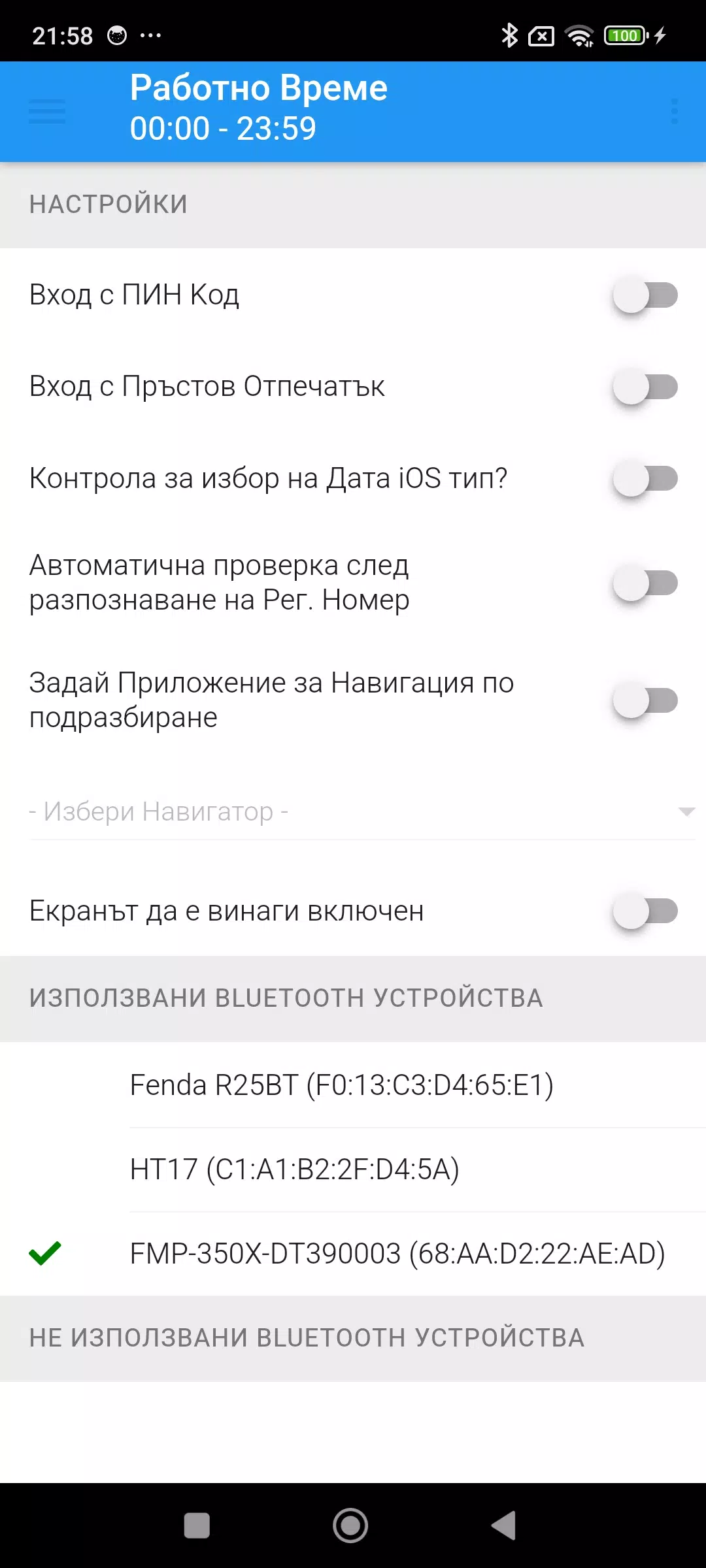Tap the НАСТРОЙКИ section header

[x=107, y=204]
